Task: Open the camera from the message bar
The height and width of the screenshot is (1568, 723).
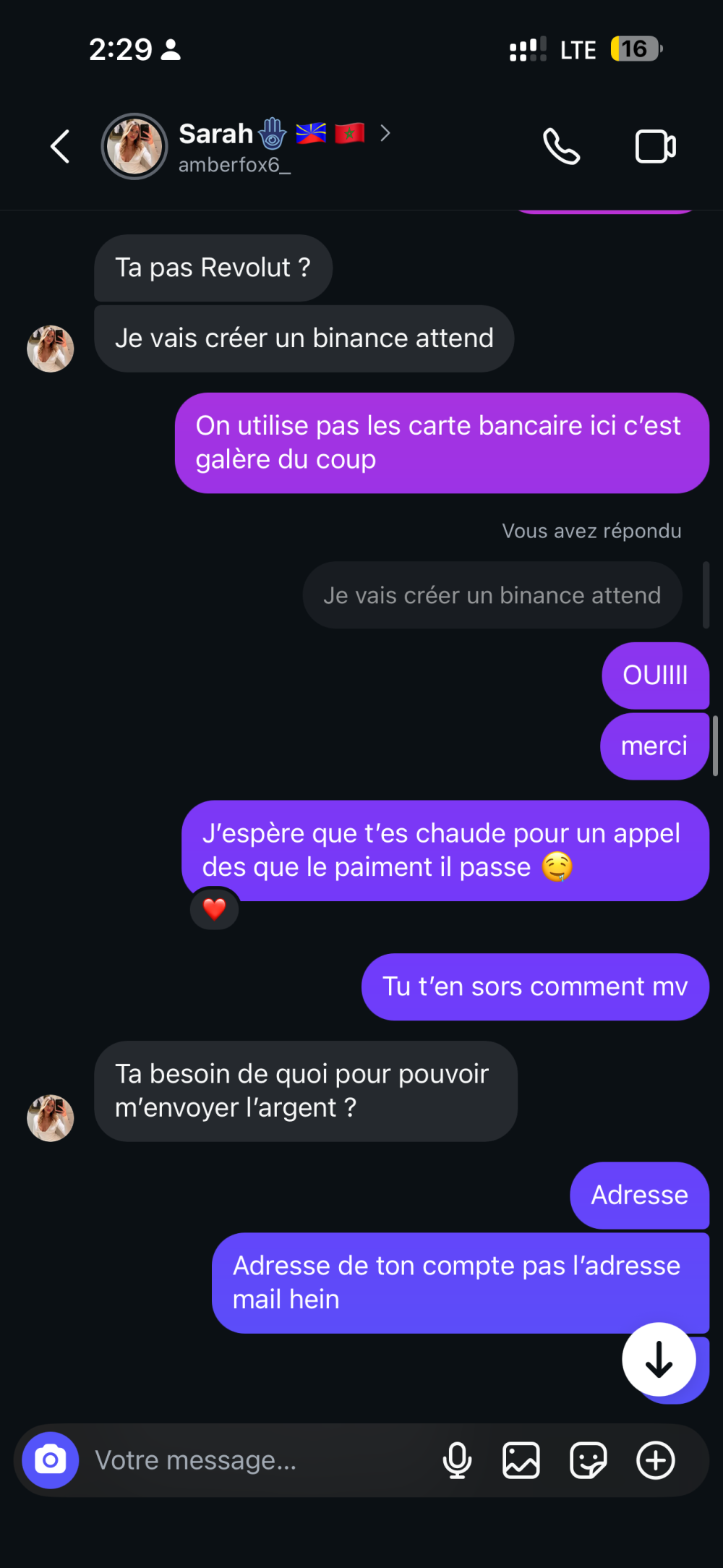Action: [51, 1460]
